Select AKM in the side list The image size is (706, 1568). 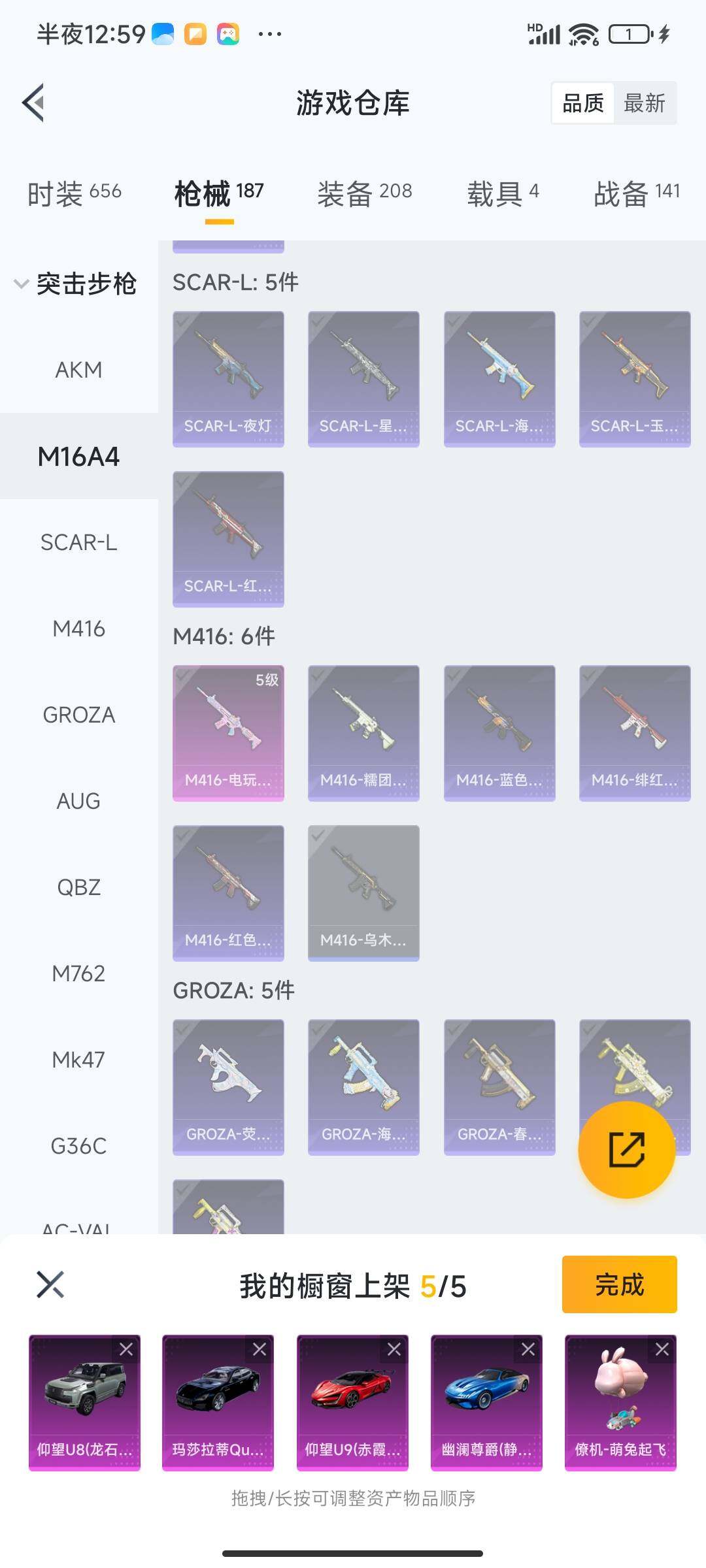click(x=78, y=370)
